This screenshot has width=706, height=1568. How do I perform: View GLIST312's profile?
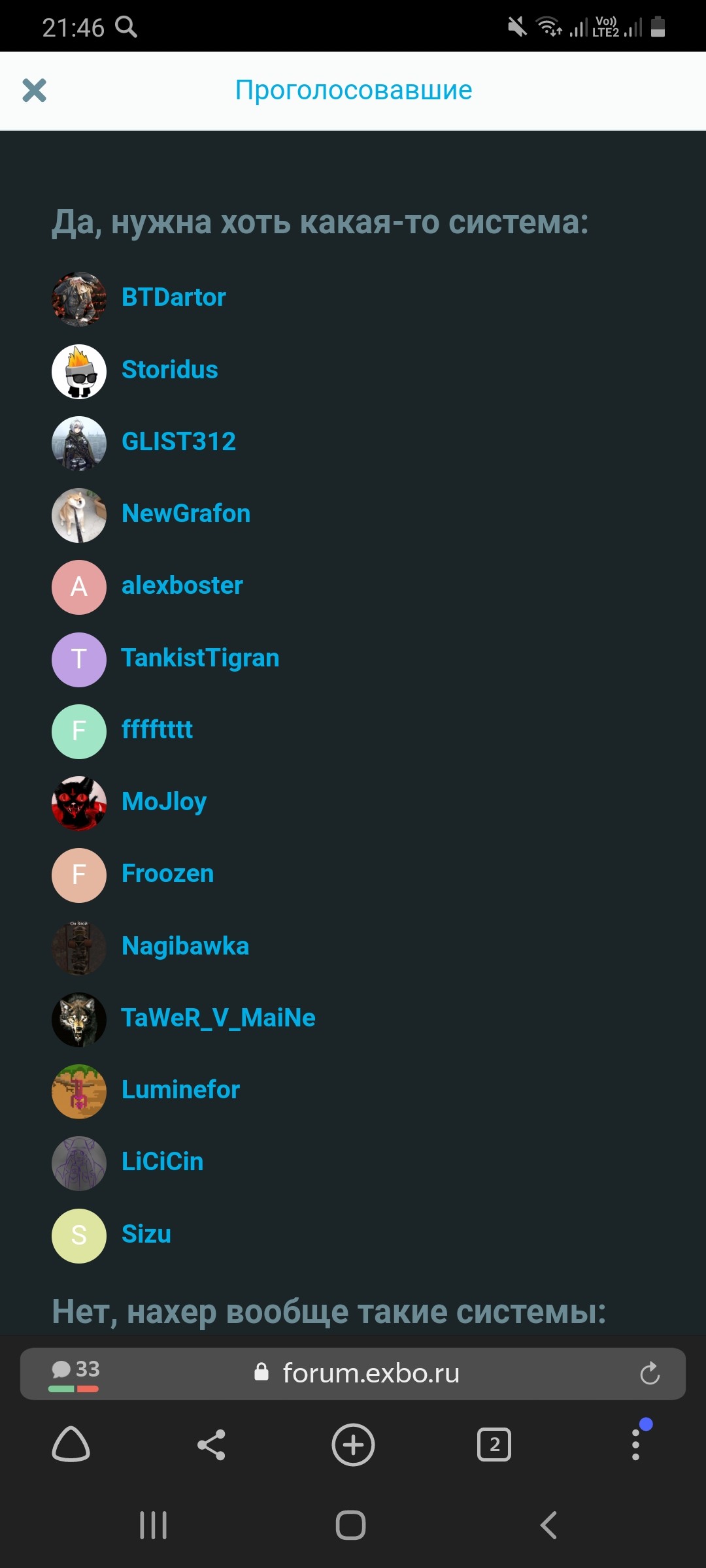click(x=178, y=442)
